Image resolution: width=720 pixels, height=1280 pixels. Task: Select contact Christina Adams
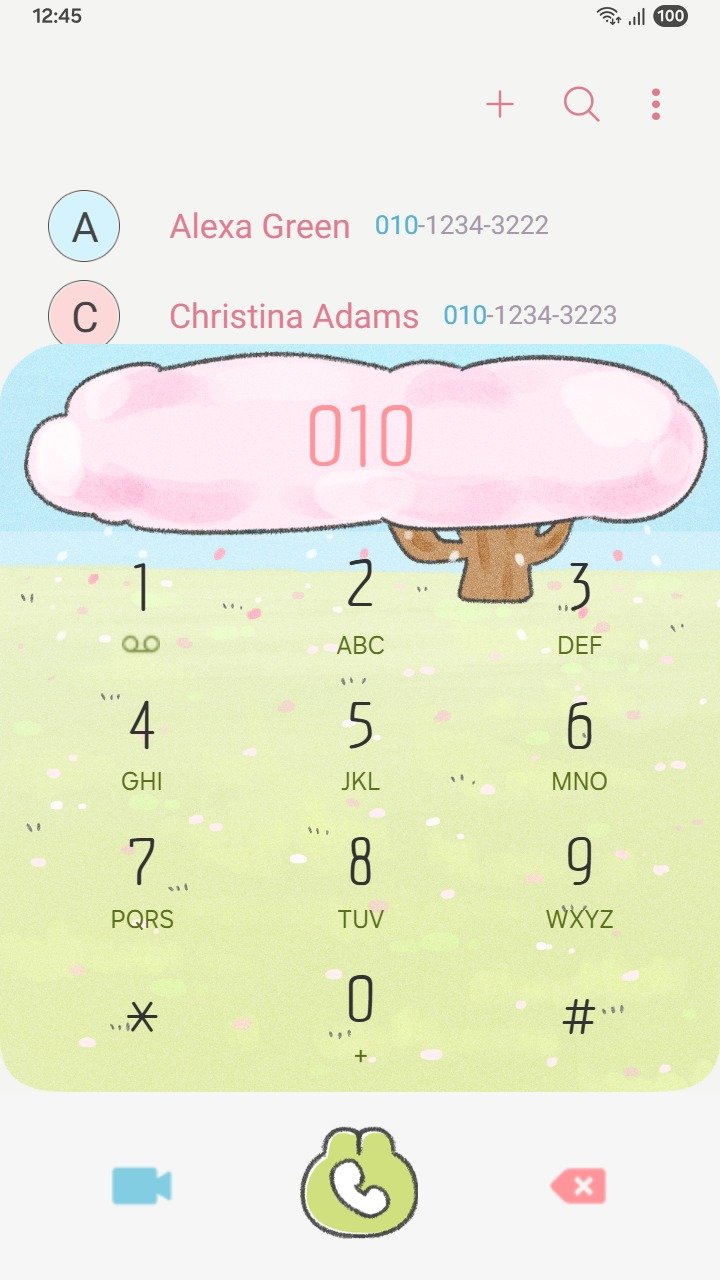(294, 316)
